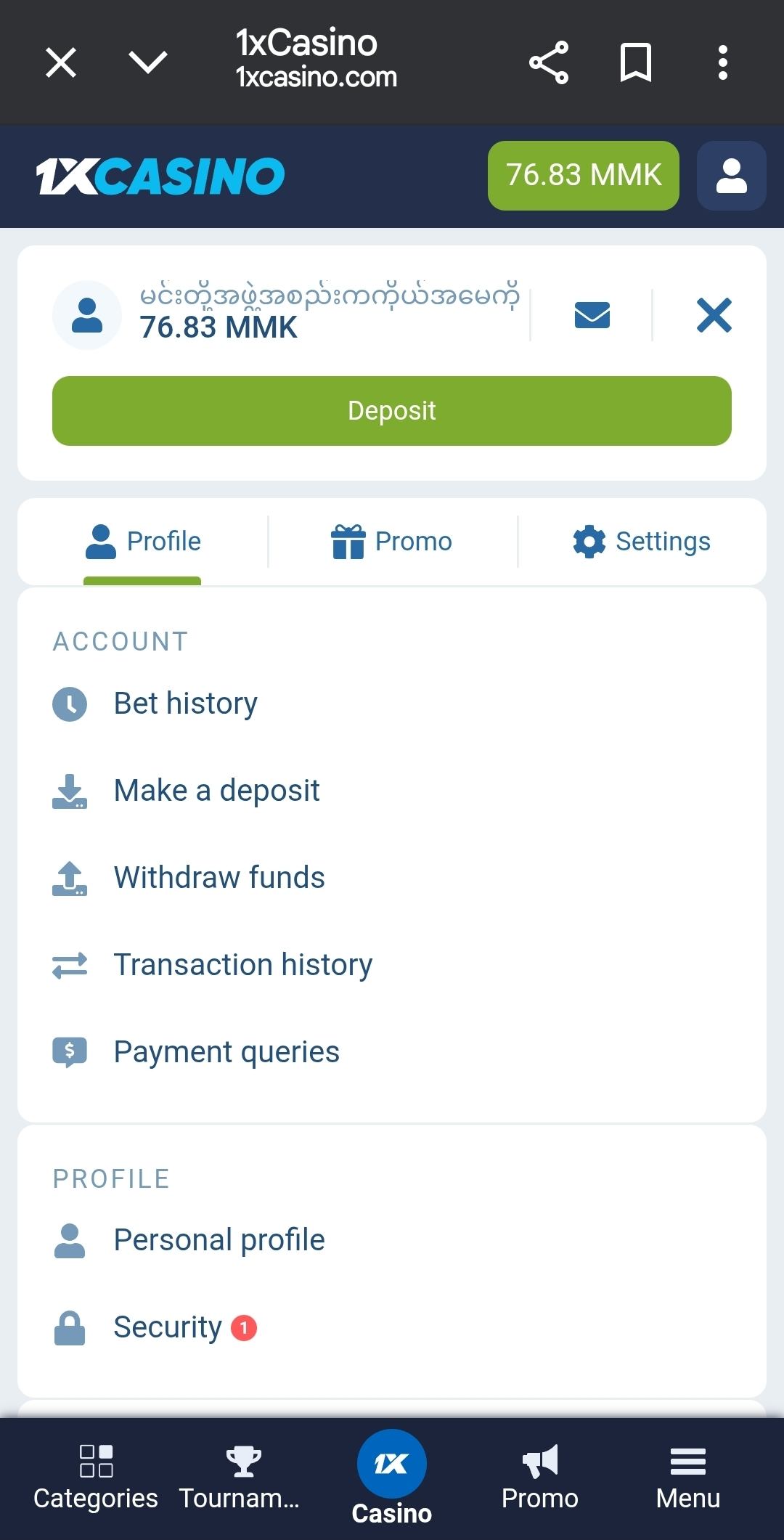This screenshot has height=1540, width=784.
Task: Open the browser overflow menu
Action: point(722,62)
